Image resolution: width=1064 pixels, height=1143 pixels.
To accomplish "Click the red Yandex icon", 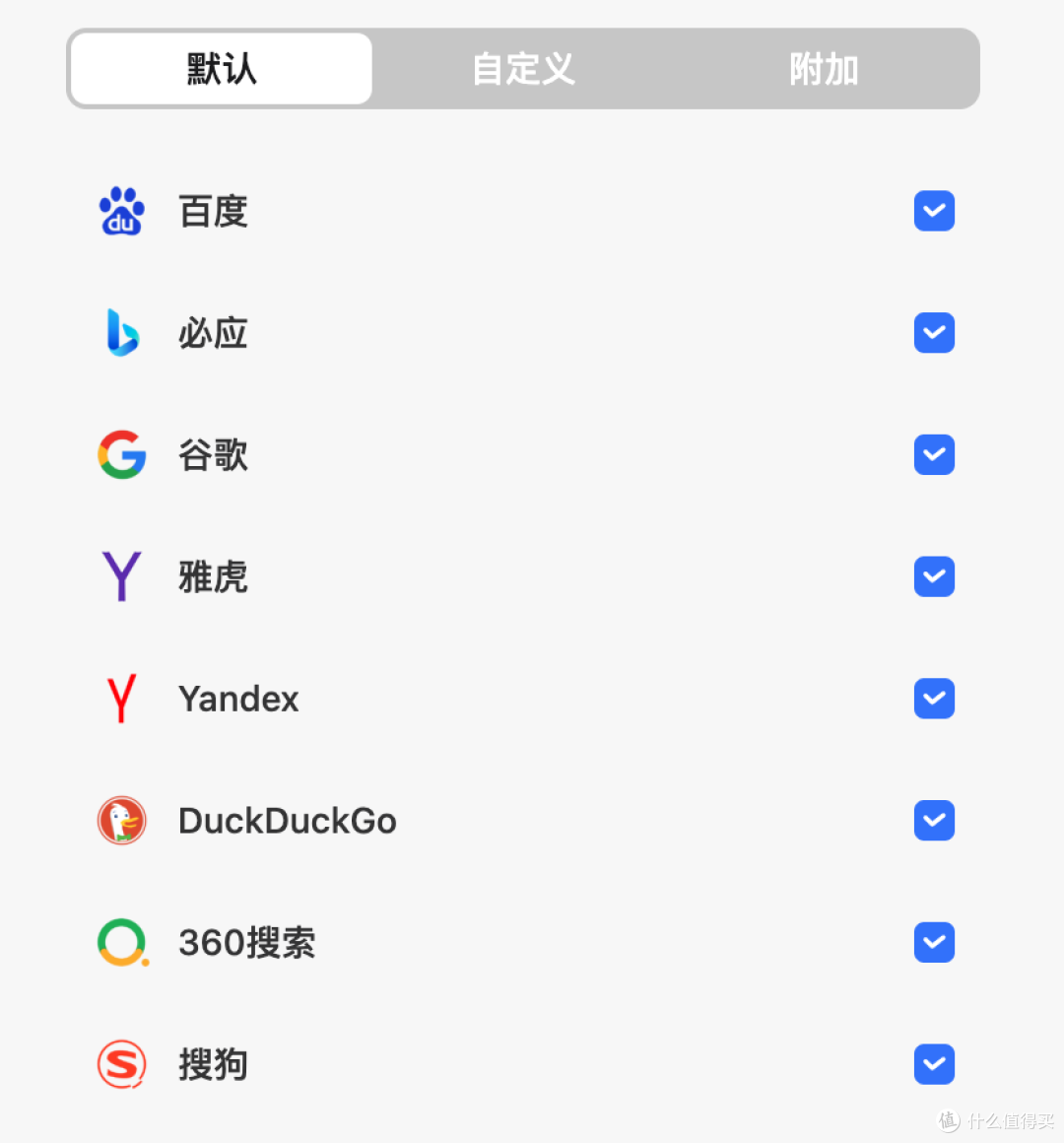I will click(x=121, y=699).
